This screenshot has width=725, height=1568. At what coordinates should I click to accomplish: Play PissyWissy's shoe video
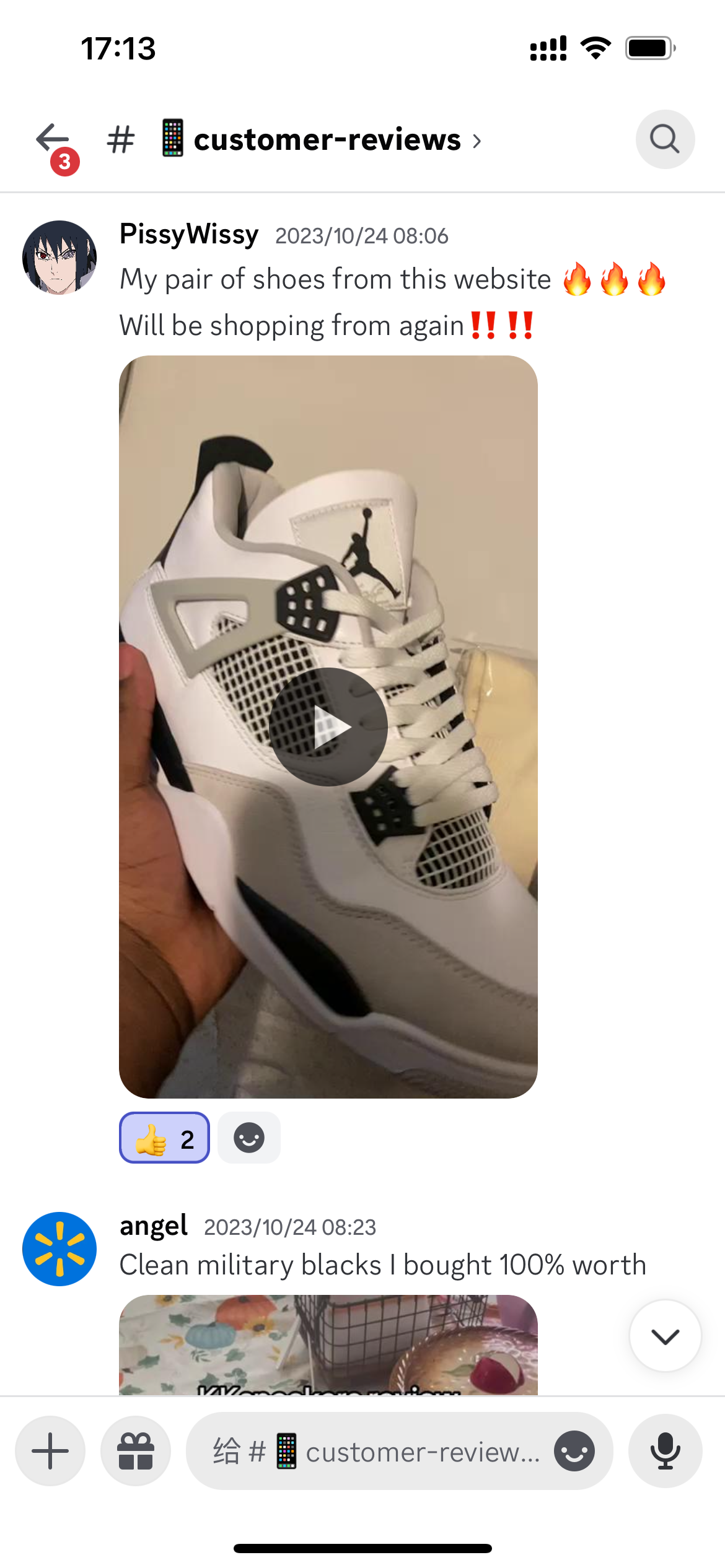[328, 726]
